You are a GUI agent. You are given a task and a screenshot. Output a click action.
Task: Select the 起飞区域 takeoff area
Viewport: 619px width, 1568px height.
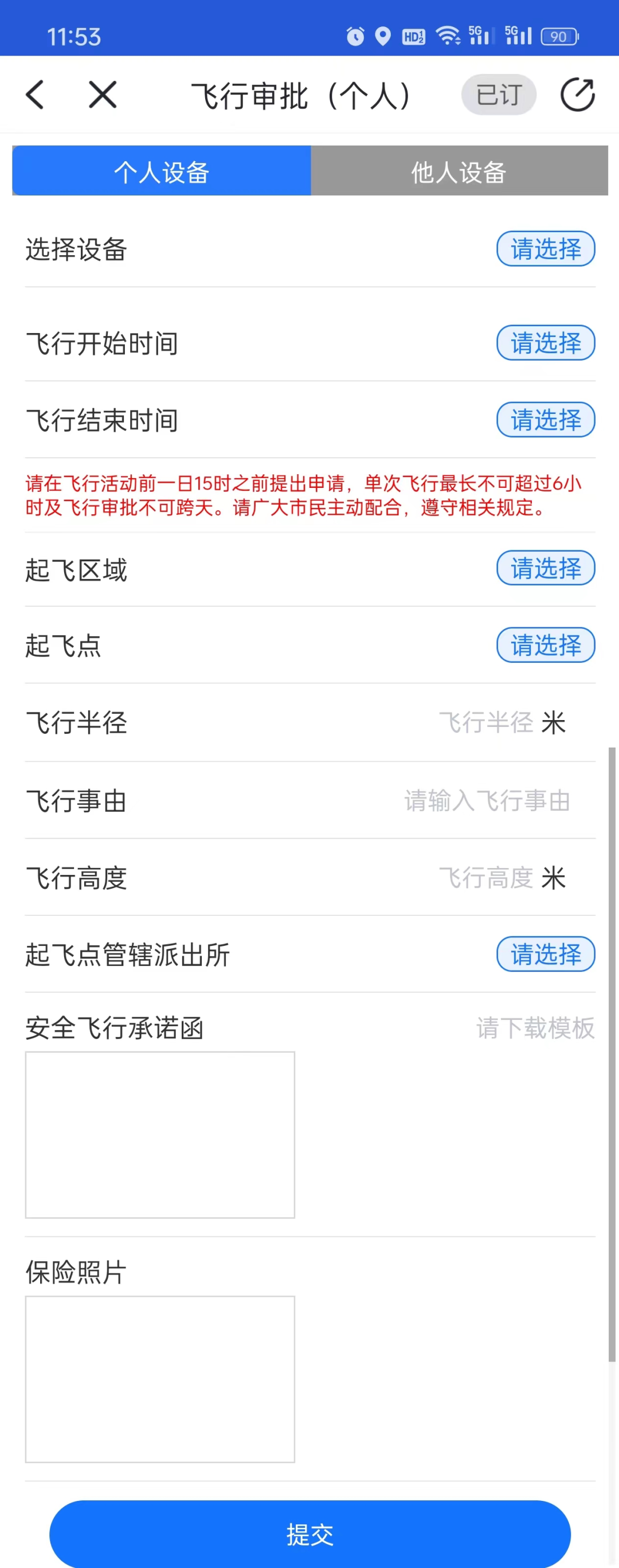click(546, 569)
